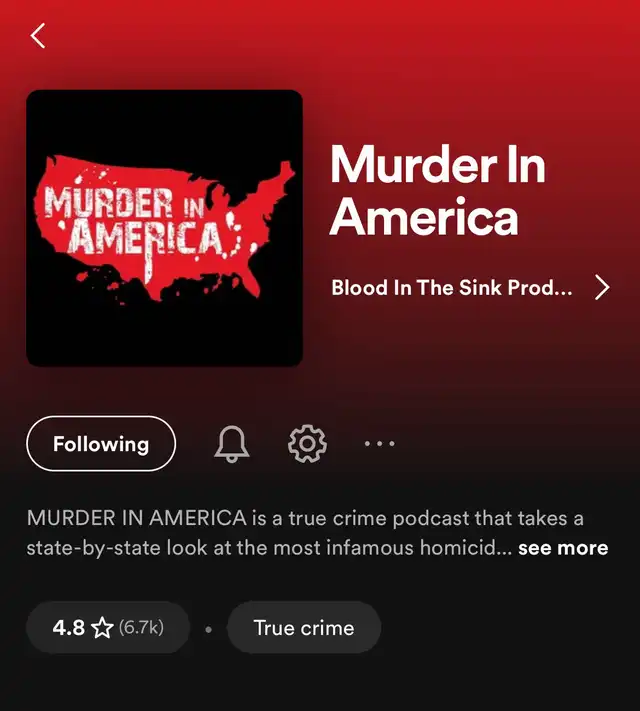Image resolution: width=640 pixels, height=711 pixels.
Task: Select the True crime category chip
Action: [x=304, y=628]
